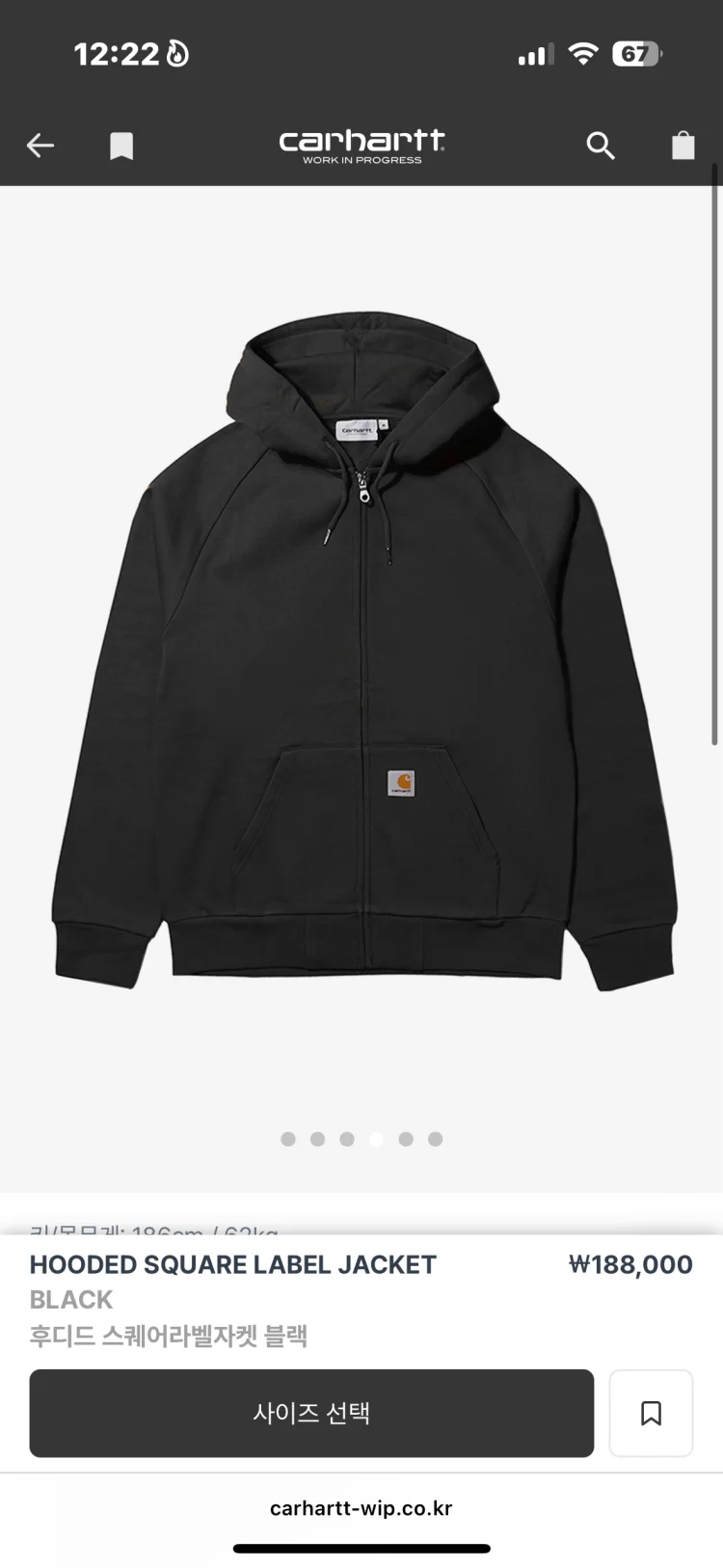Bookmark this Hooded Square Label Jacket
This screenshot has width=723, height=1568.
tap(651, 1413)
